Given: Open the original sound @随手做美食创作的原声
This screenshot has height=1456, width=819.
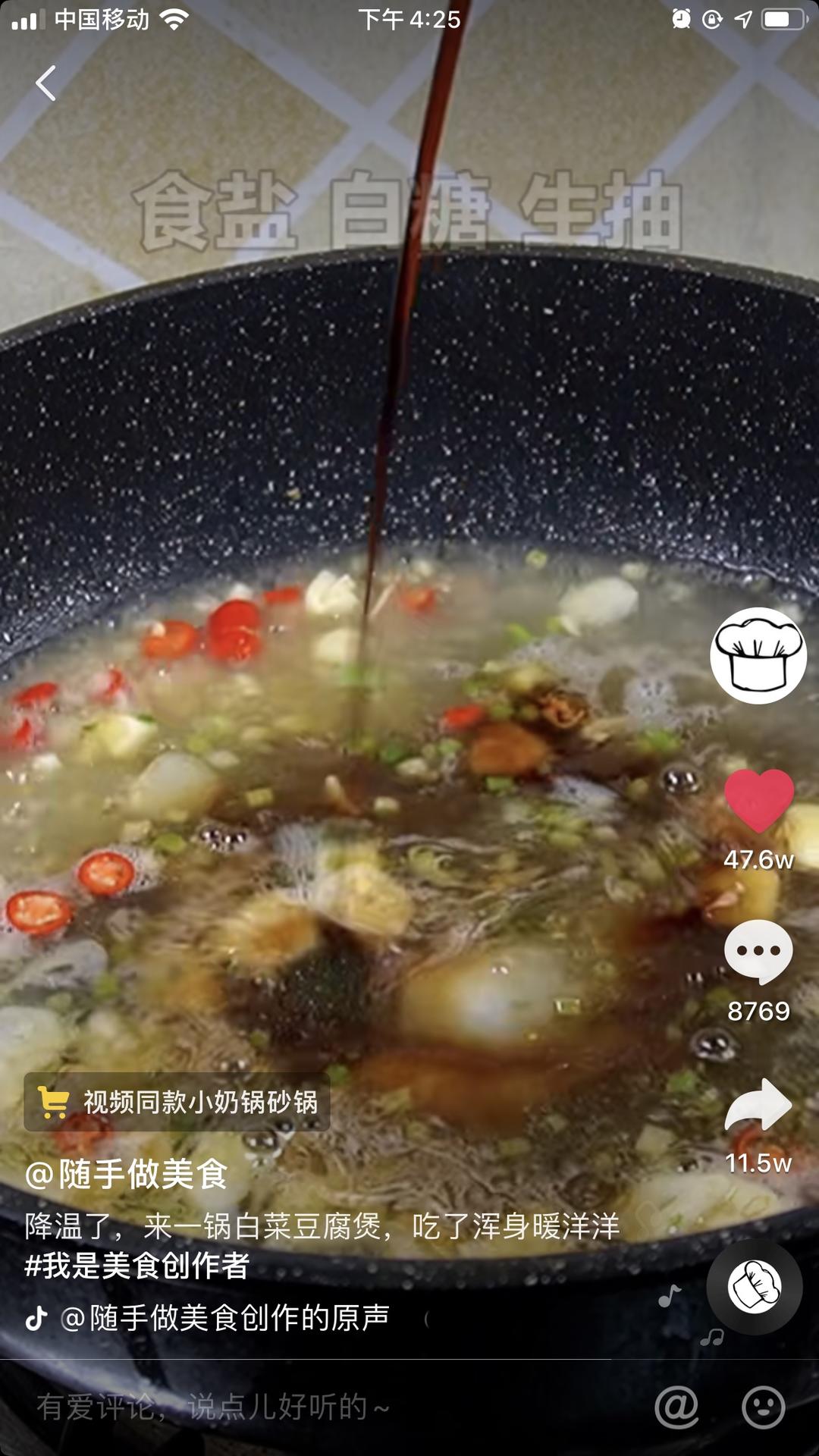Looking at the screenshot, I should pos(224,1319).
